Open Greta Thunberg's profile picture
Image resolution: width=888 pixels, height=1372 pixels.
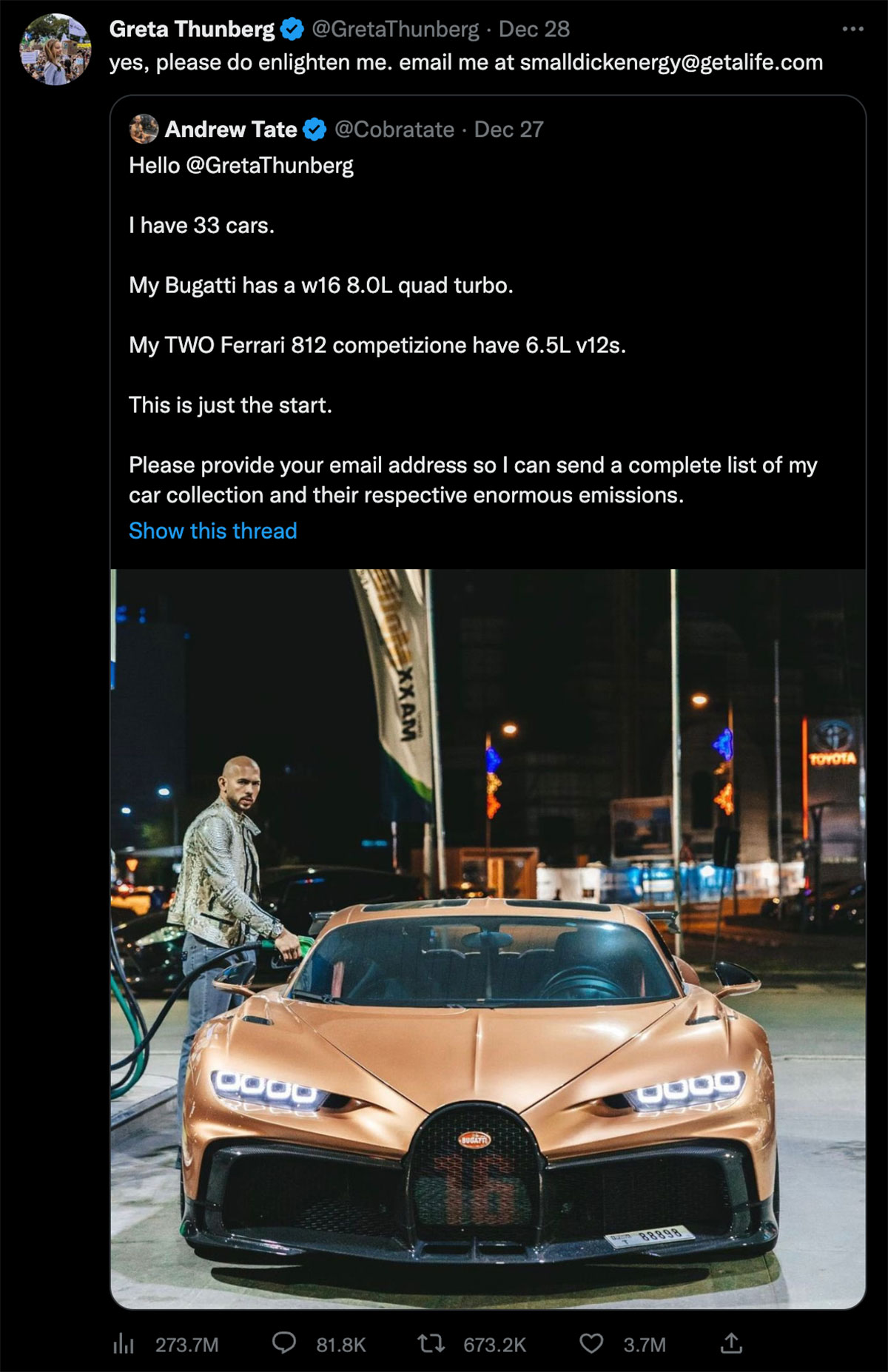pyautogui.click(x=55, y=50)
